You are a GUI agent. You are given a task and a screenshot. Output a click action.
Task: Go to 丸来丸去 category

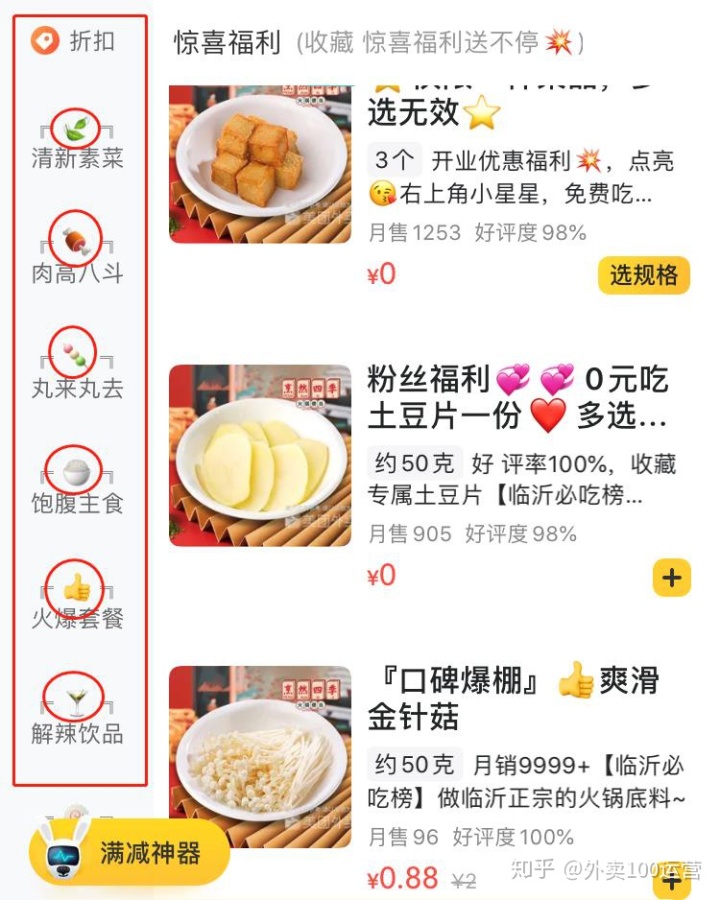77,370
